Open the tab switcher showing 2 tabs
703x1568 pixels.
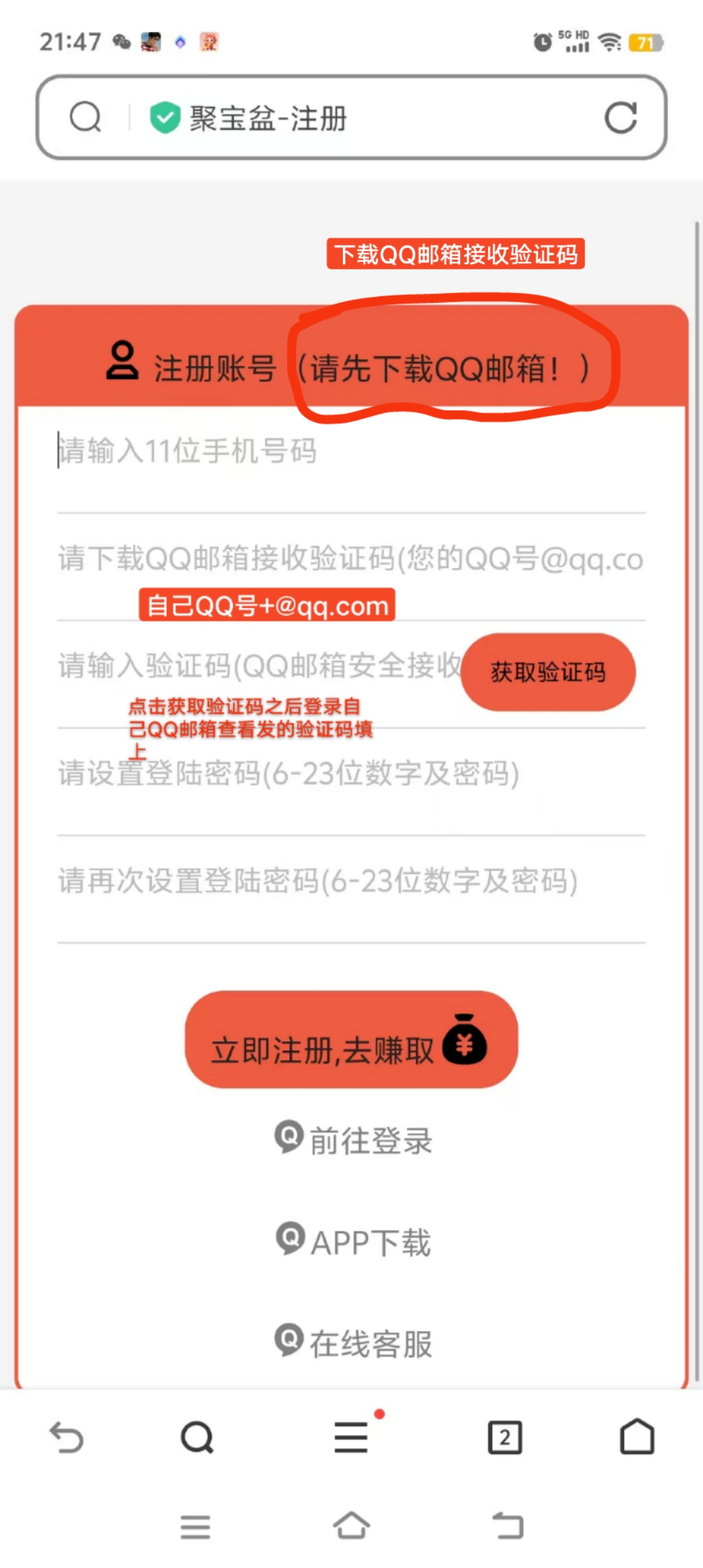pos(505,1437)
